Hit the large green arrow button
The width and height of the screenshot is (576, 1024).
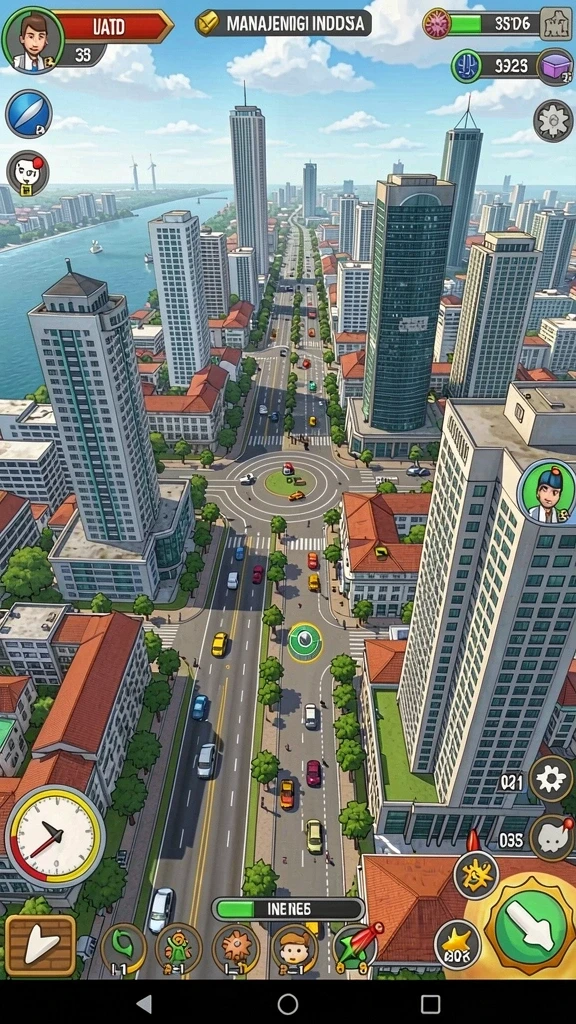coord(530,927)
